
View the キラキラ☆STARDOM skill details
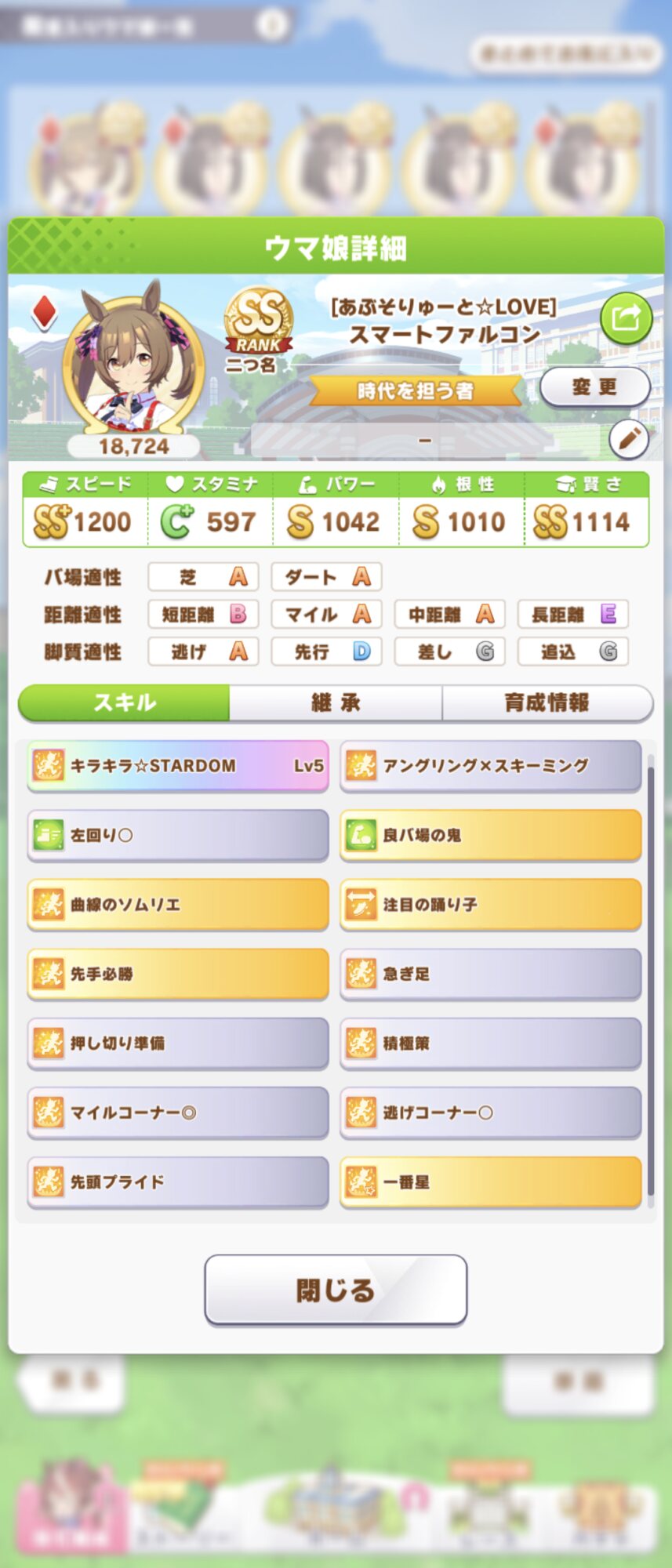pyautogui.click(x=178, y=766)
